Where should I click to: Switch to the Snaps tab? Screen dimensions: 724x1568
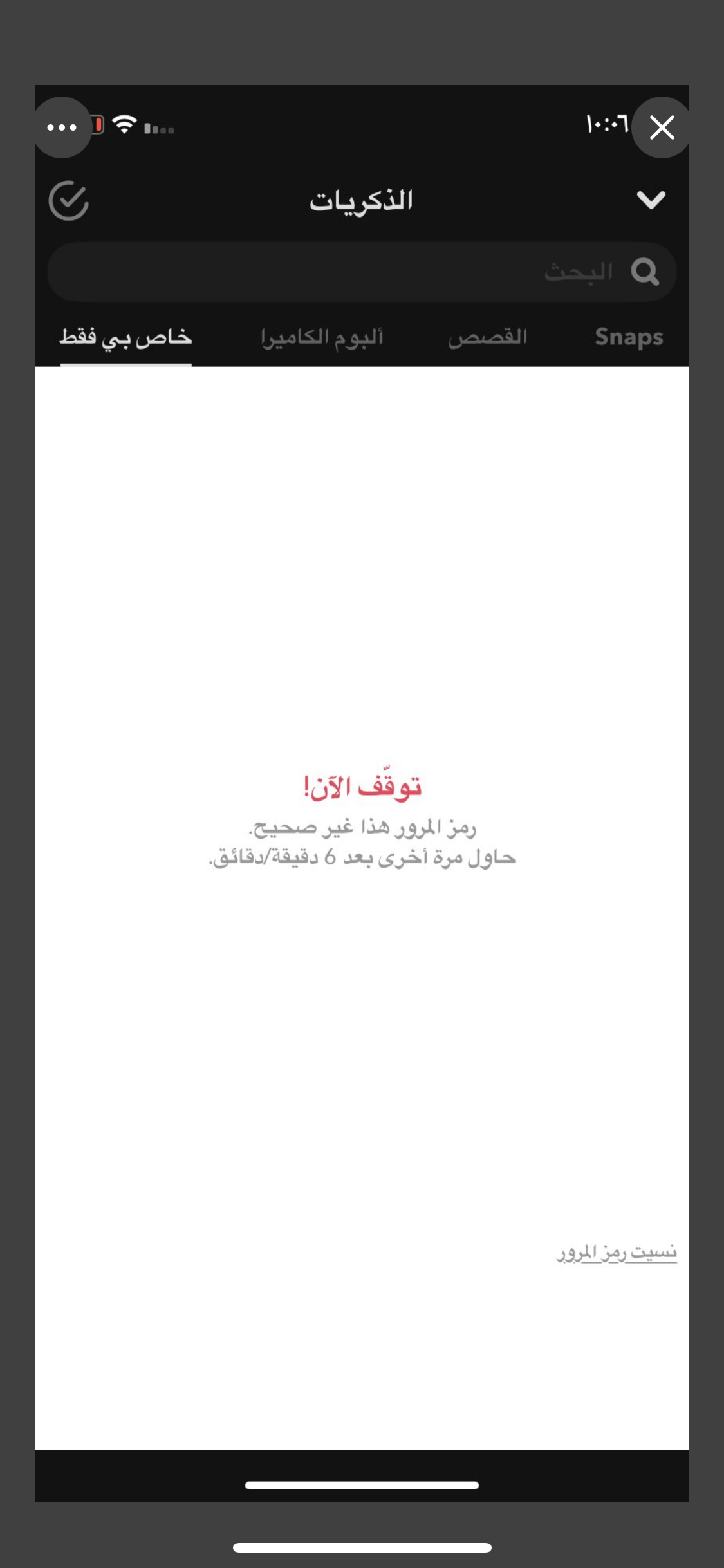pos(628,337)
